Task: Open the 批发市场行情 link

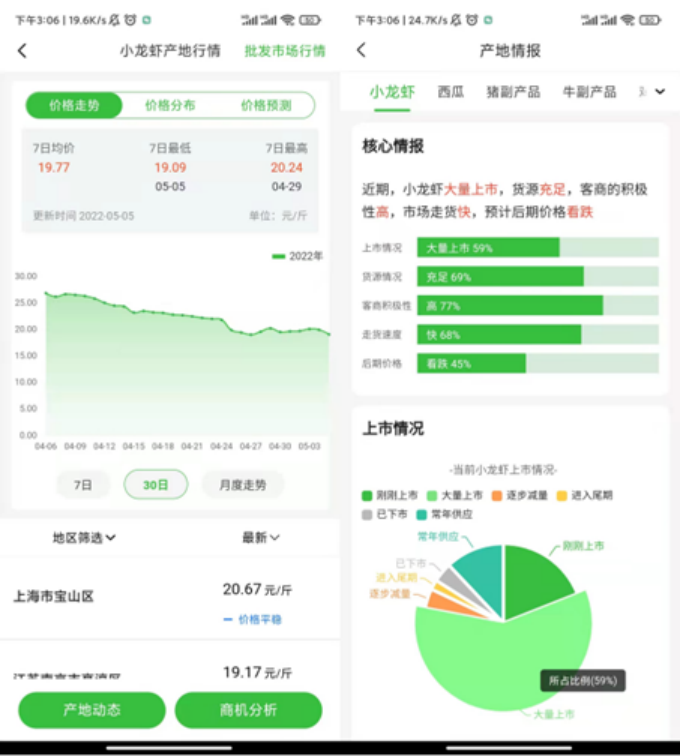Action: coord(284,51)
